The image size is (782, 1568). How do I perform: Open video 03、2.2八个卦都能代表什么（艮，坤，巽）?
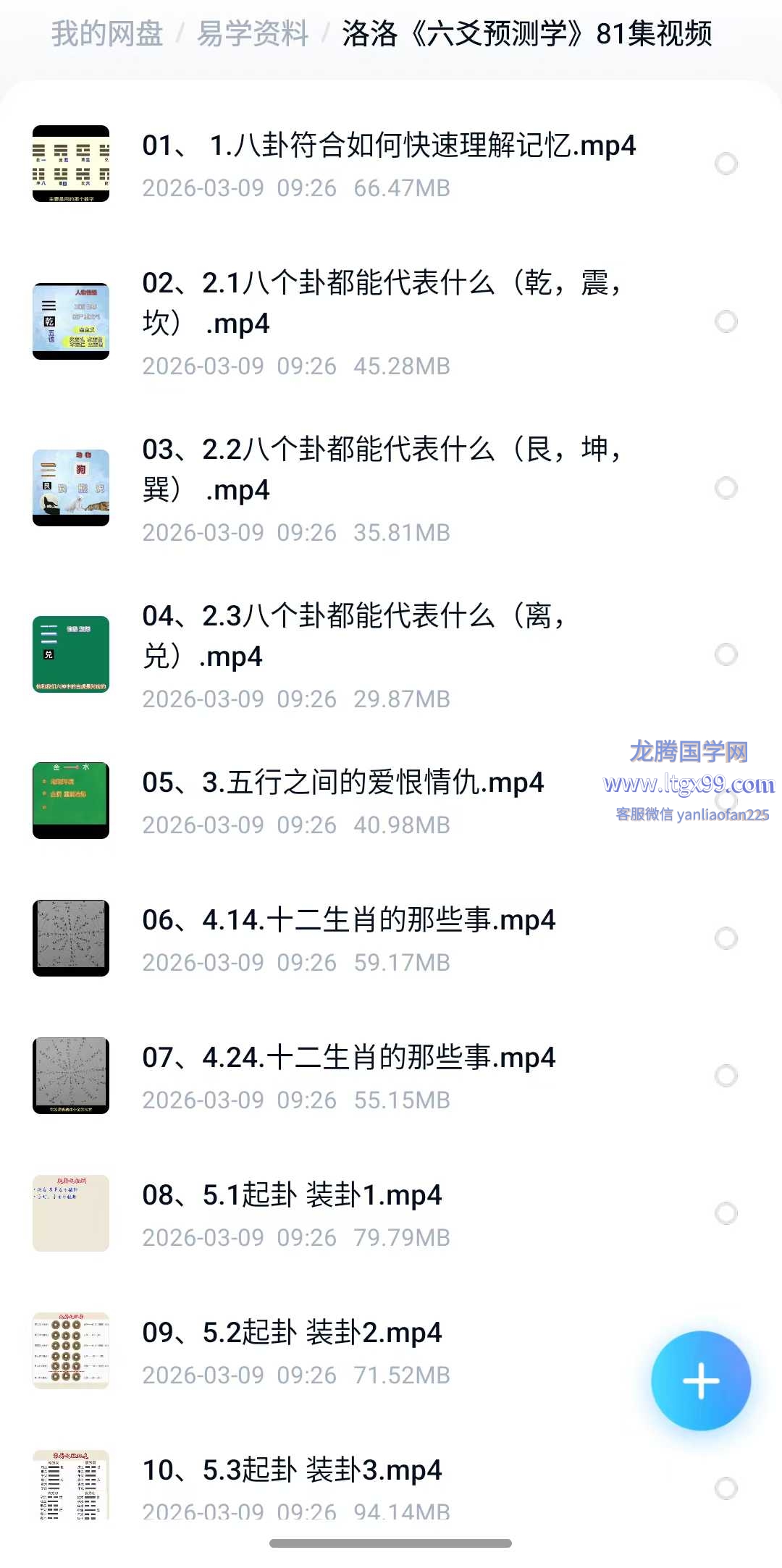(381, 469)
